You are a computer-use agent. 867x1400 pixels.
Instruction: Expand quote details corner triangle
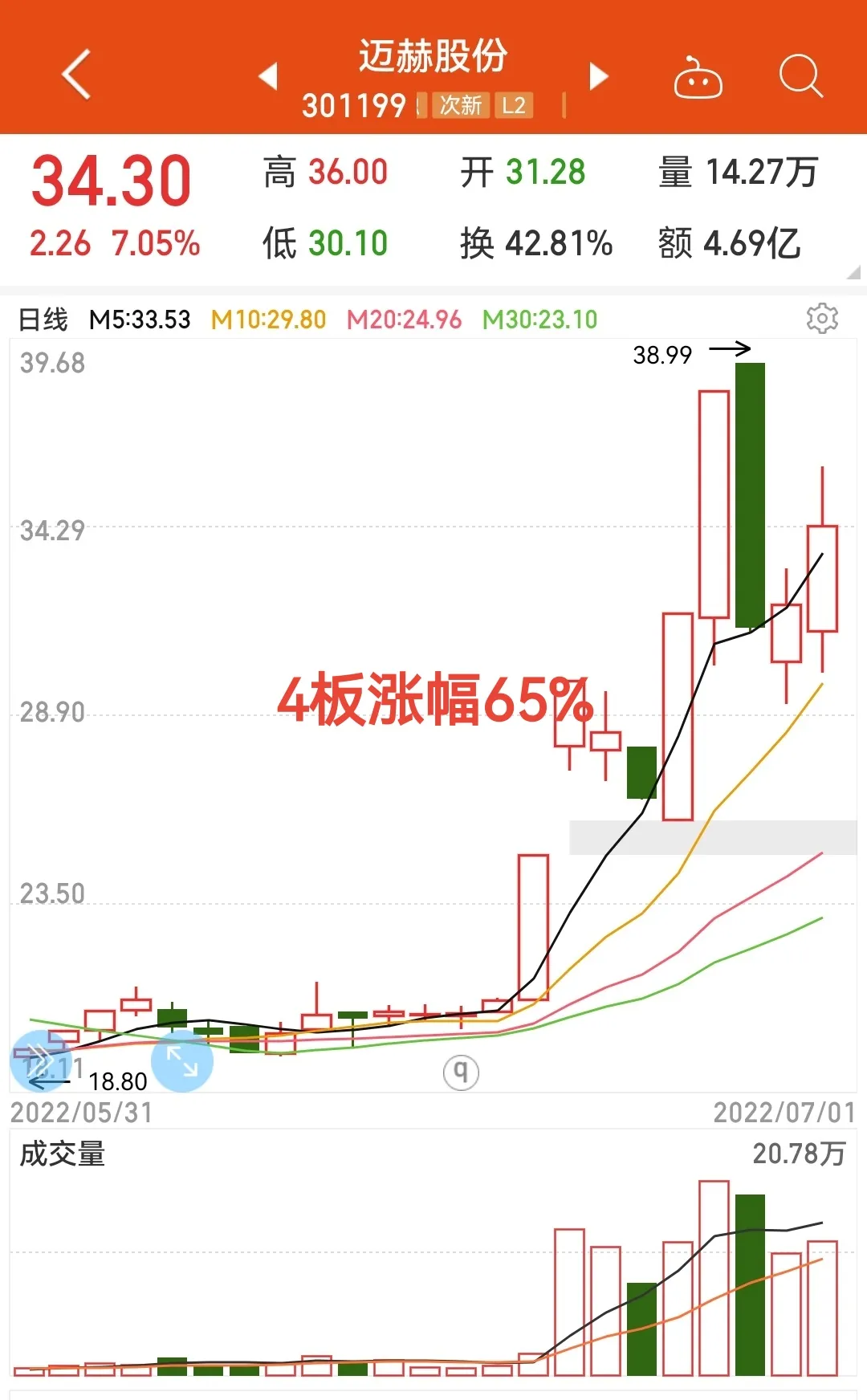point(853,273)
